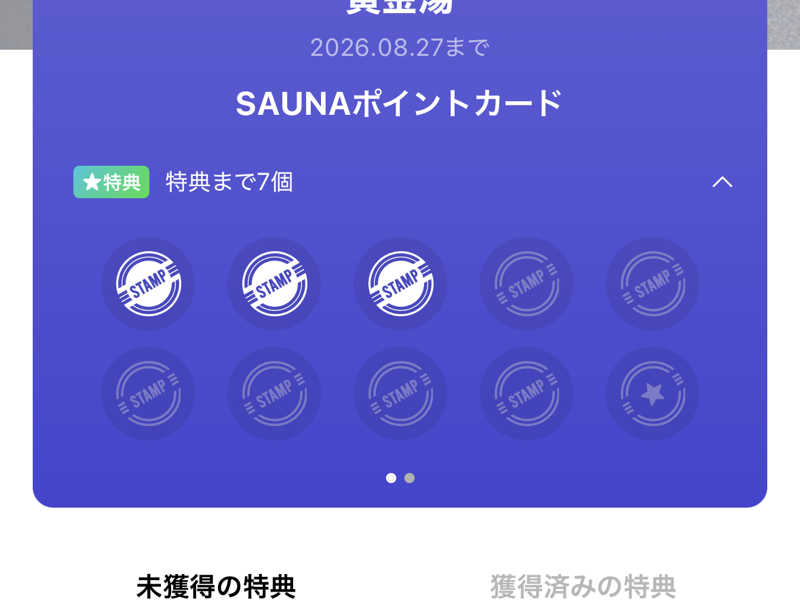Switch to the 未獲得の特典 tab
This screenshot has height=600, width=800.
coord(216,585)
